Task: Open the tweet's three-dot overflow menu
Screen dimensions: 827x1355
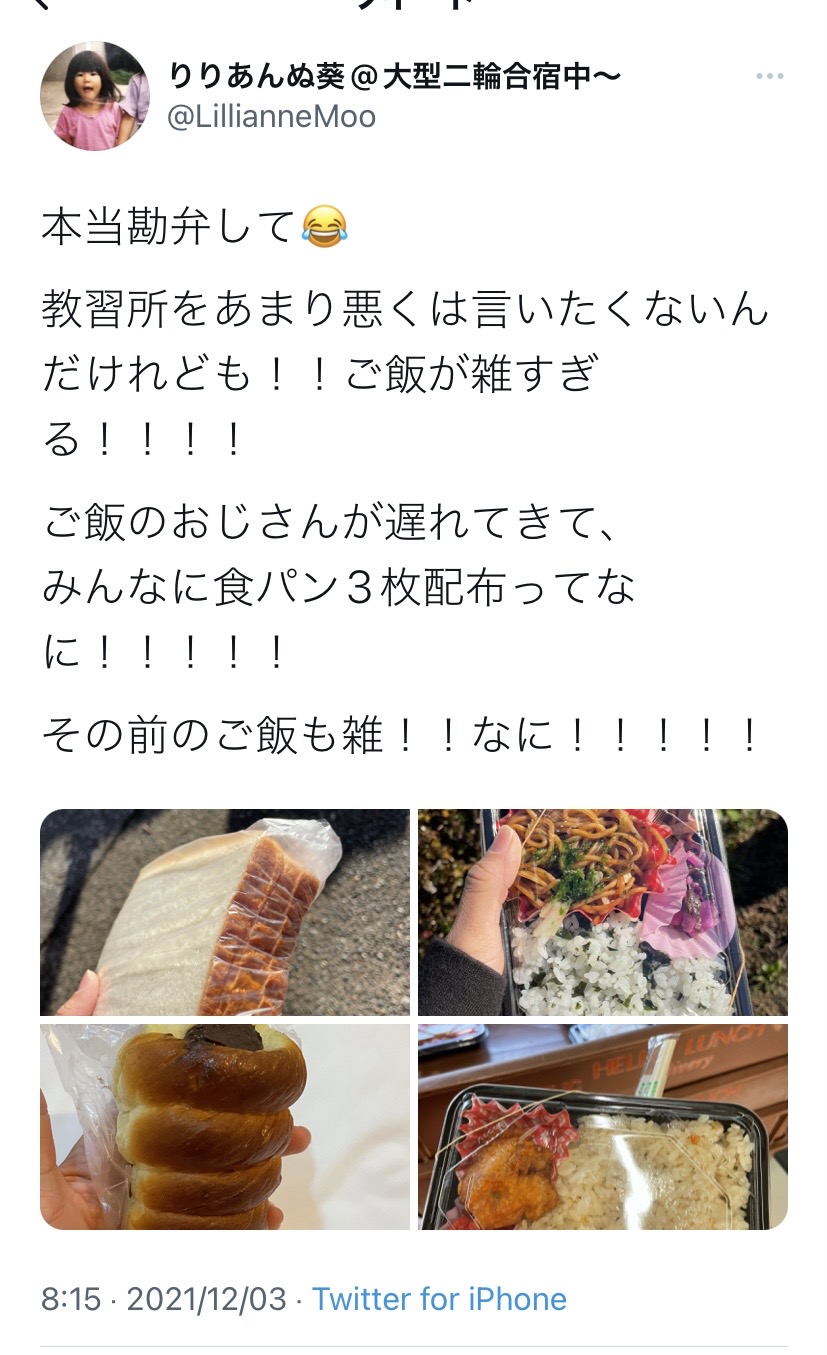Action: click(768, 77)
